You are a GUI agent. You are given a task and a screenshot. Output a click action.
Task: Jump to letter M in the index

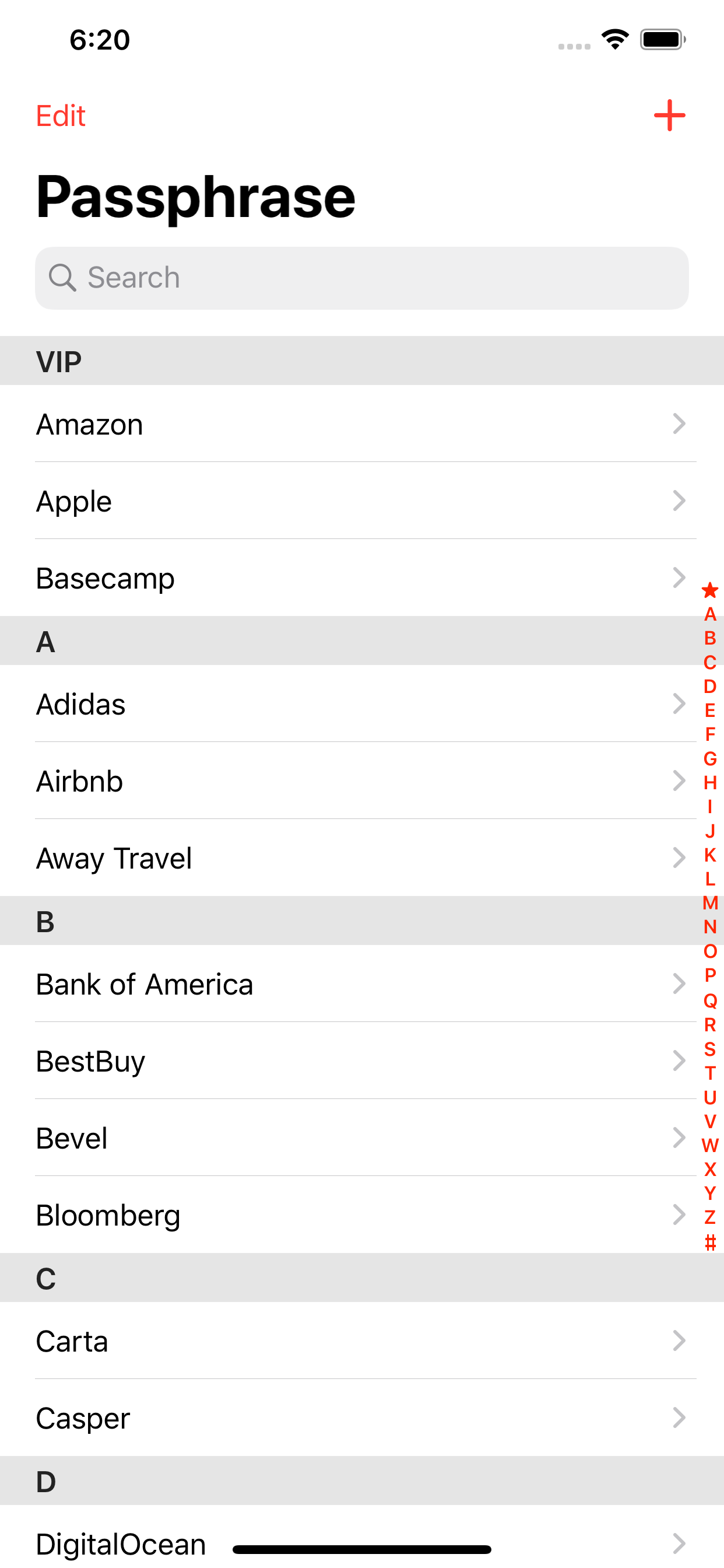709,902
